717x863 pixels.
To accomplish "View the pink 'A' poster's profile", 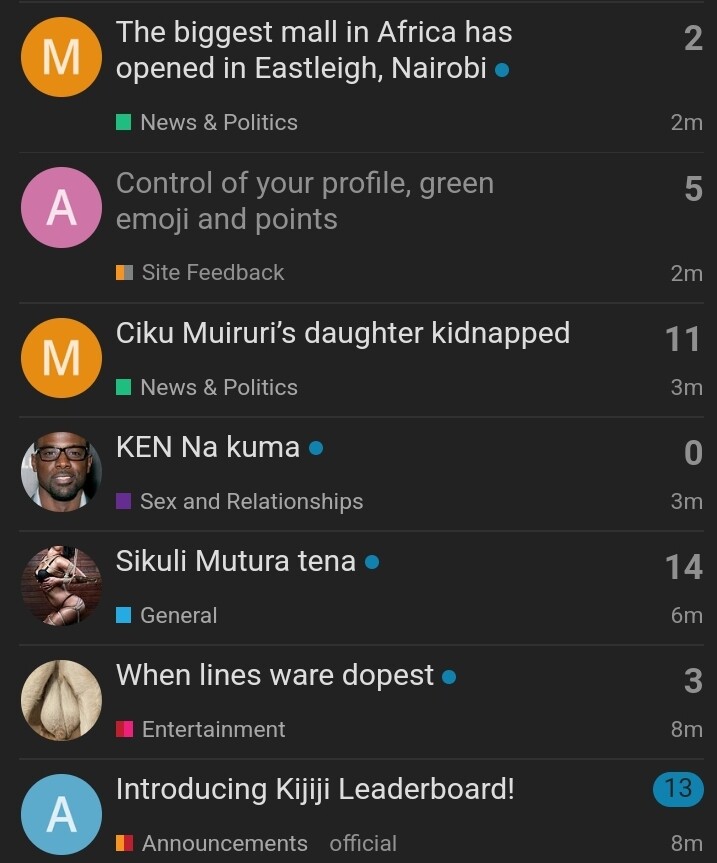I will (61, 208).
